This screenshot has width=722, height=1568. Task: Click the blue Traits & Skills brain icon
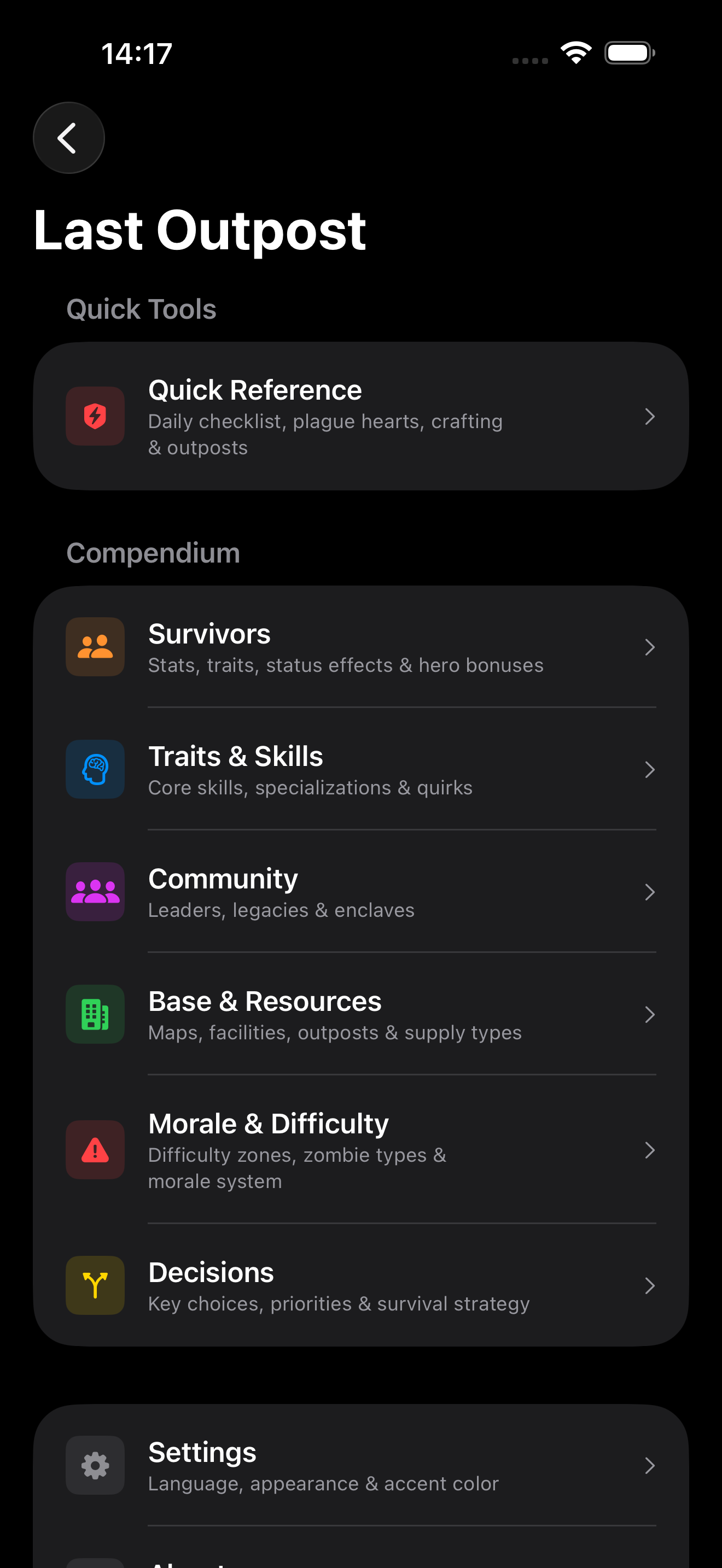pos(95,769)
